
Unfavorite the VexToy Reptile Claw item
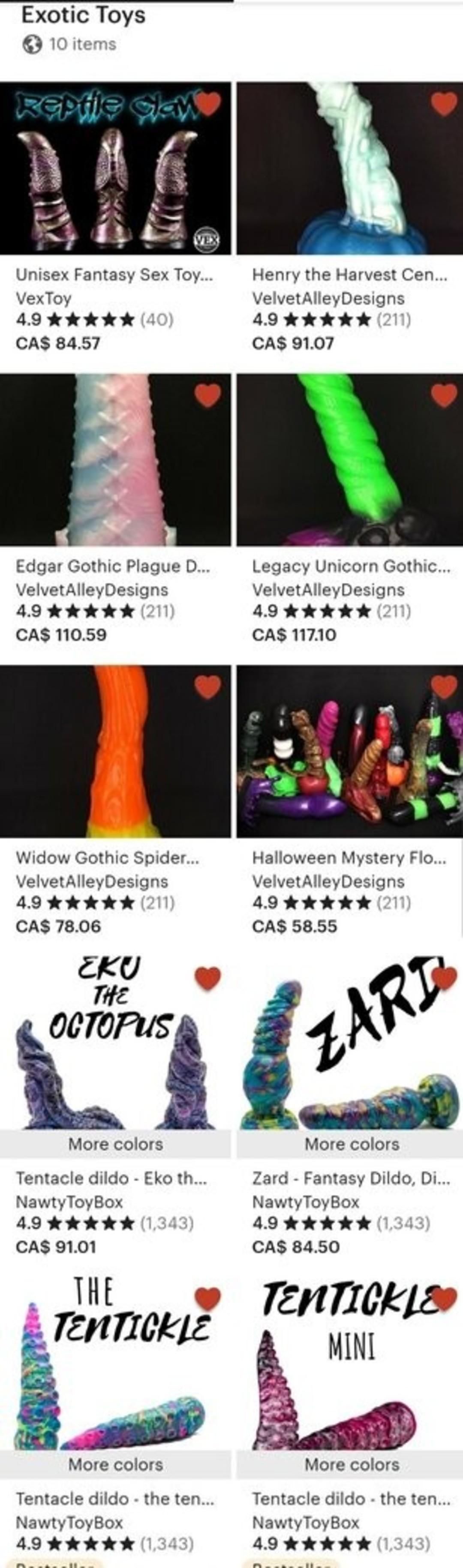[207, 103]
